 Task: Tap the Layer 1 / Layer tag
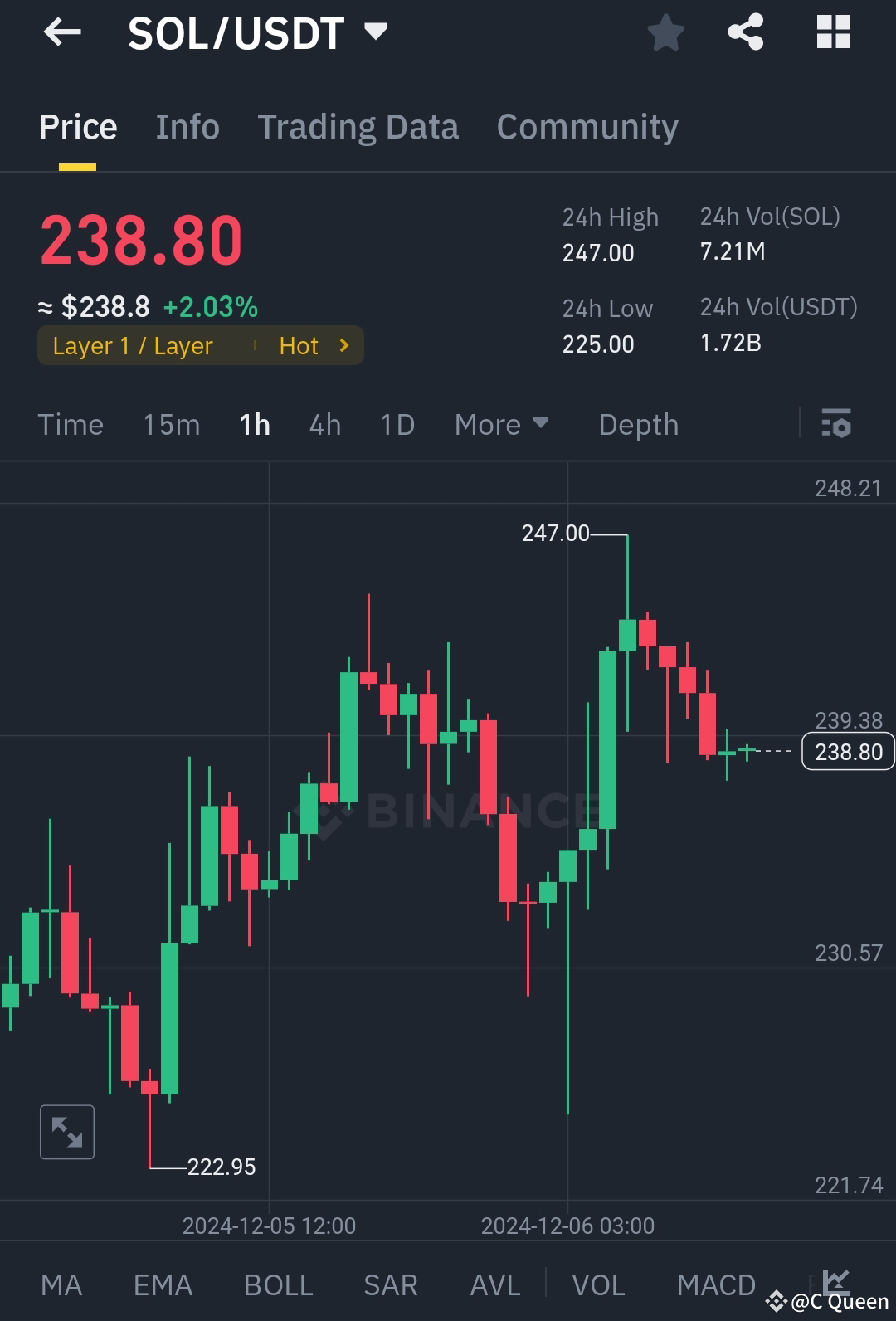coord(133,345)
